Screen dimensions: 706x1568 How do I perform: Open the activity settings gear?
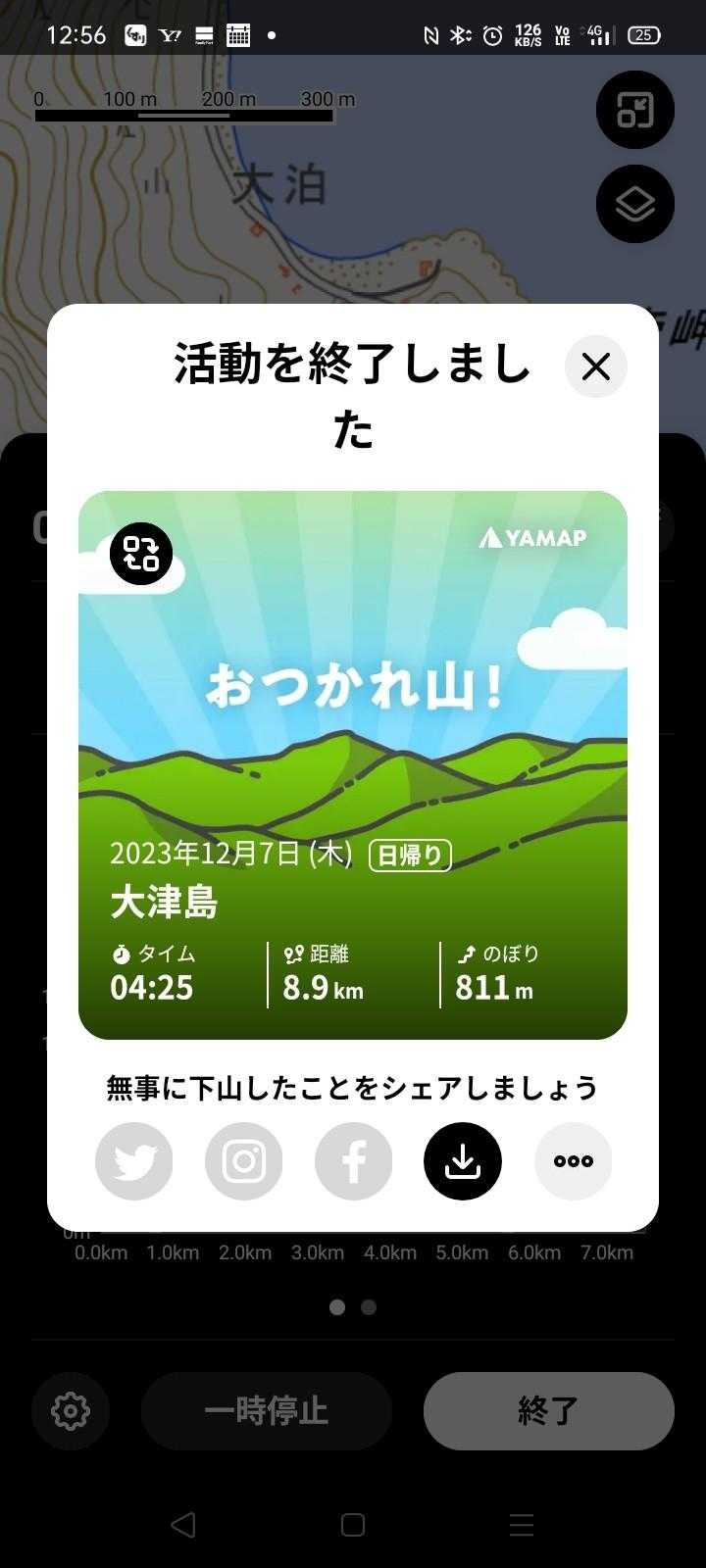point(71,1411)
